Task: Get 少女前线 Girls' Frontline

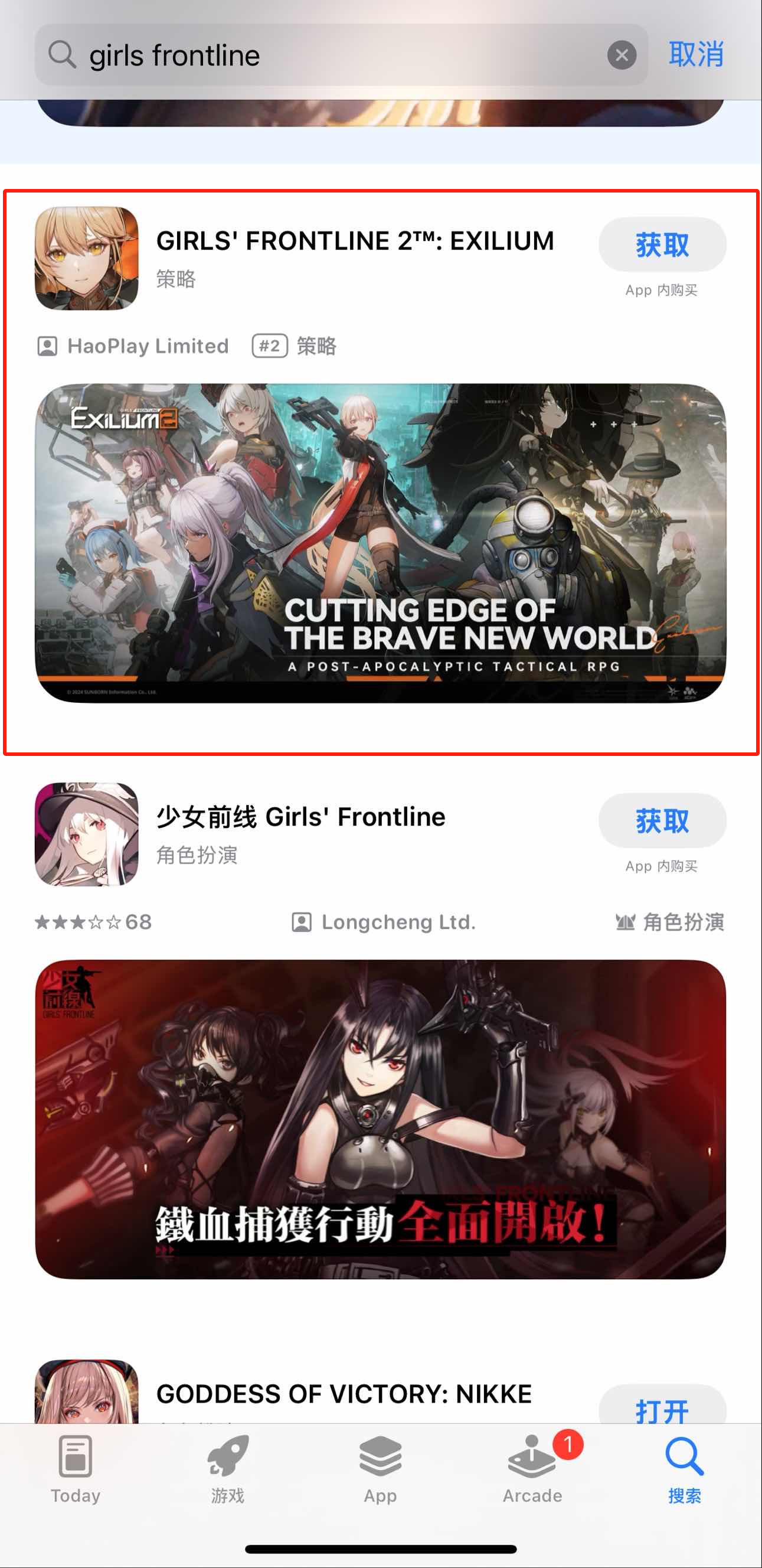Action: pyautogui.click(x=662, y=820)
